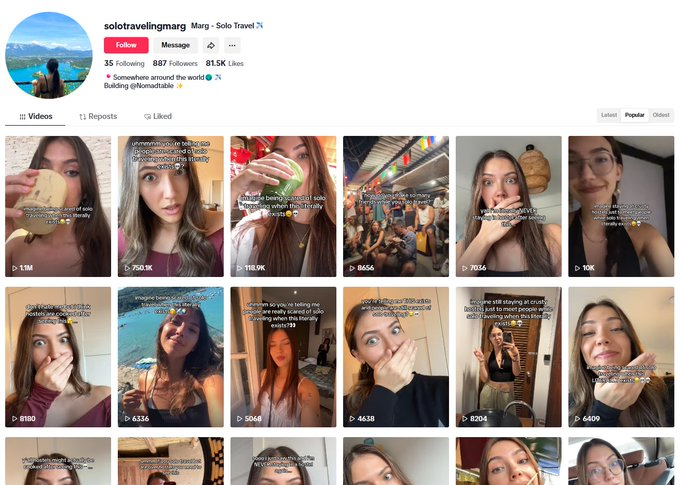View the 887 Followers list

pos(174,63)
